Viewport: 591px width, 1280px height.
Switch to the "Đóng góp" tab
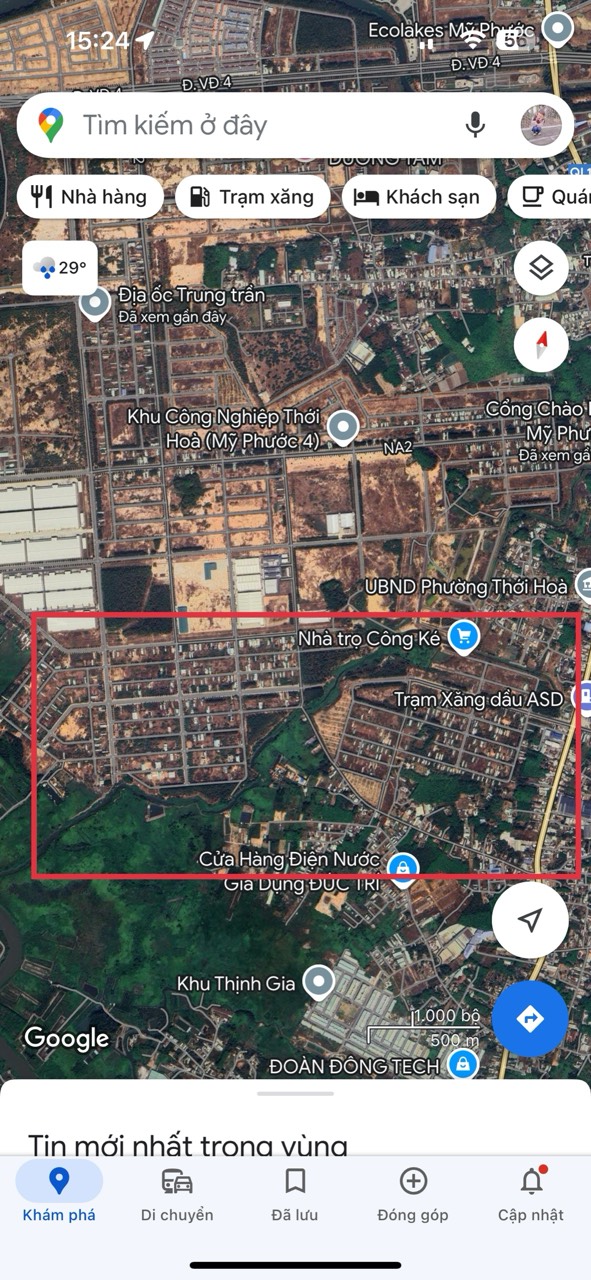[x=413, y=1196]
